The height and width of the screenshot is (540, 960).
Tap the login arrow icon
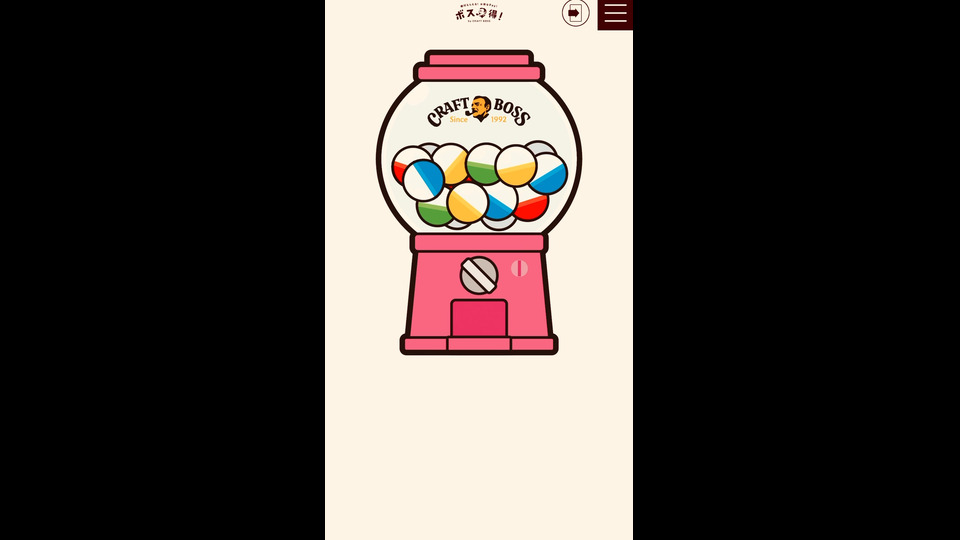(575, 13)
